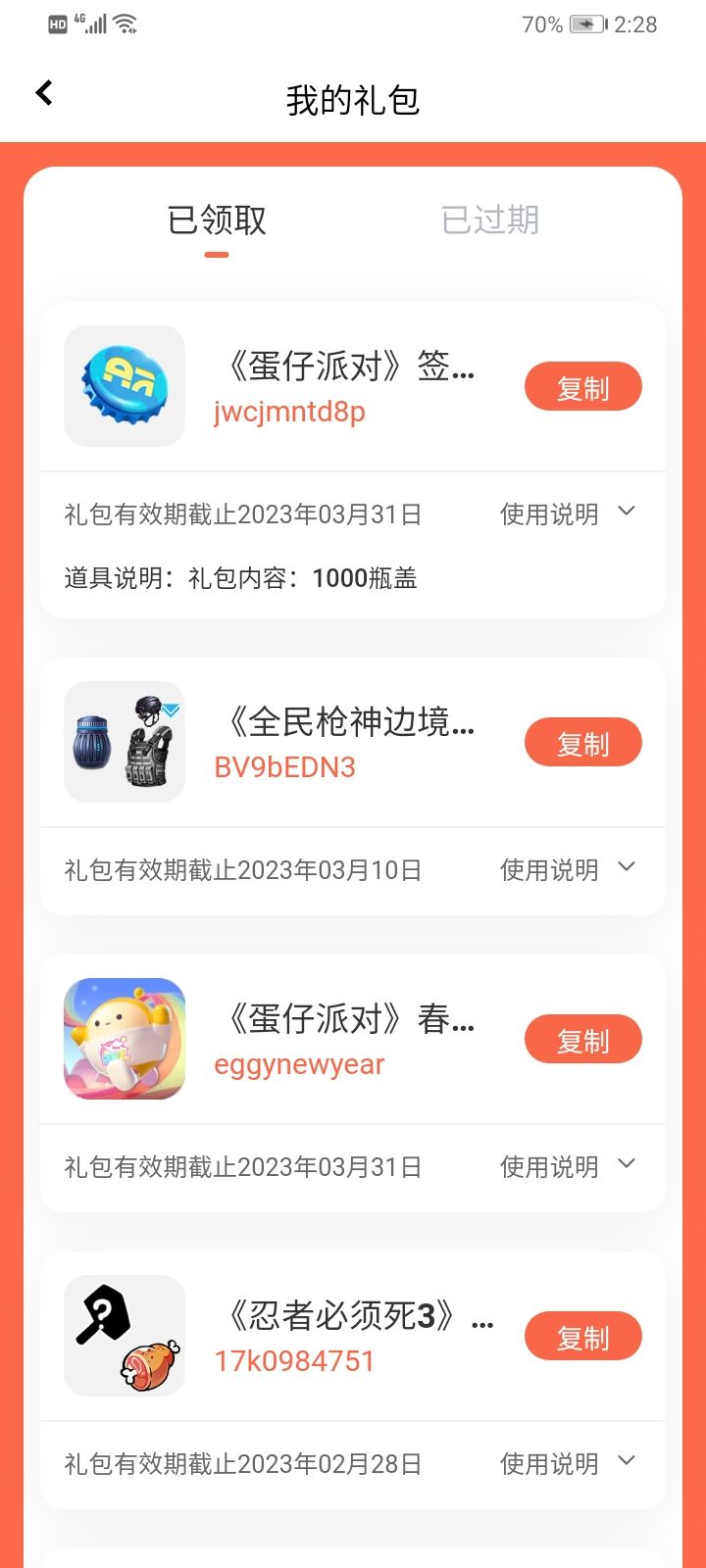706x1568 pixels.
Task: Select the 已领取 tab
Action: [x=217, y=220]
